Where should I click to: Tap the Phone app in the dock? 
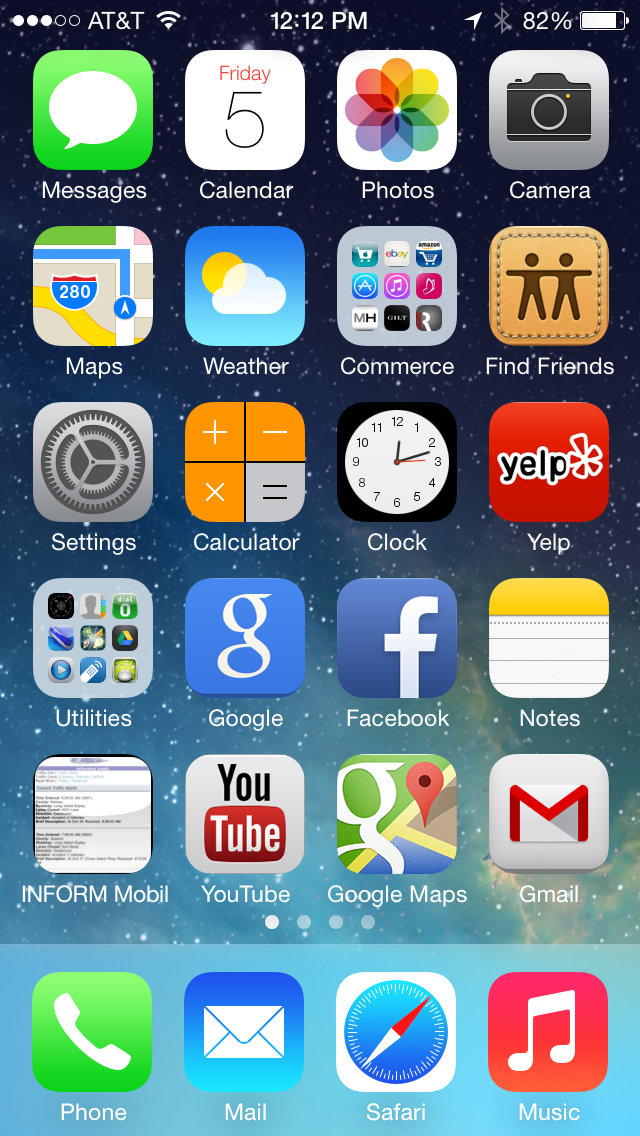click(x=93, y=1033)
